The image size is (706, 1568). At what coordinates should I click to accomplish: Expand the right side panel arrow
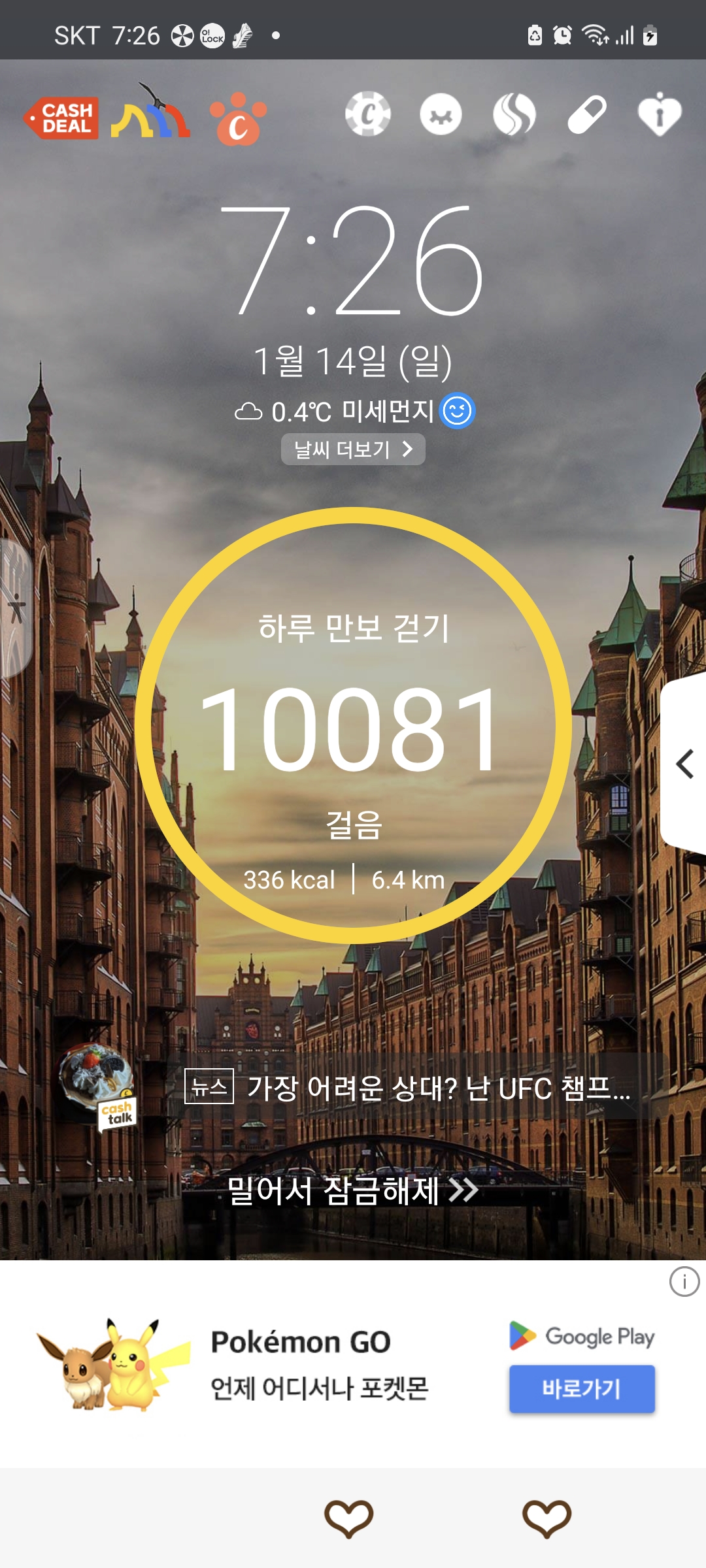coord(684,764)
